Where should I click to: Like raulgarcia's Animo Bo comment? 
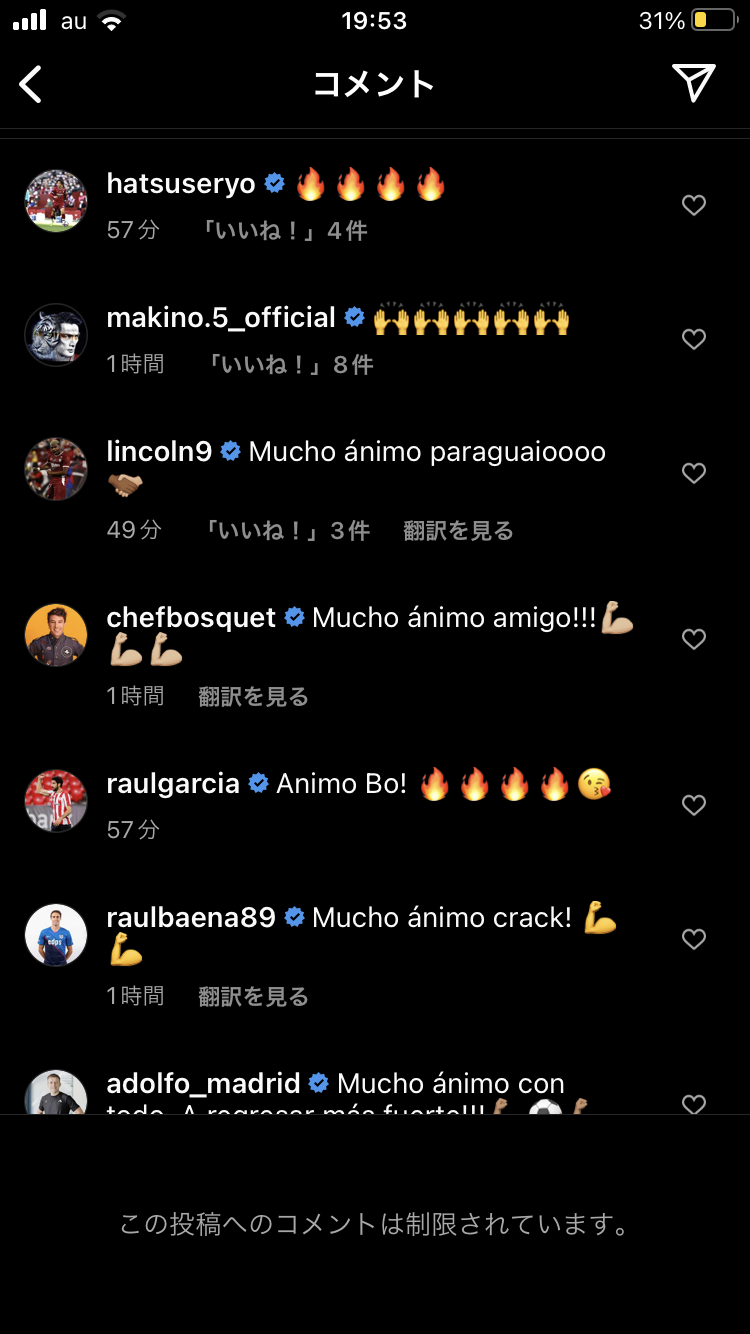(x=694, y=805)
